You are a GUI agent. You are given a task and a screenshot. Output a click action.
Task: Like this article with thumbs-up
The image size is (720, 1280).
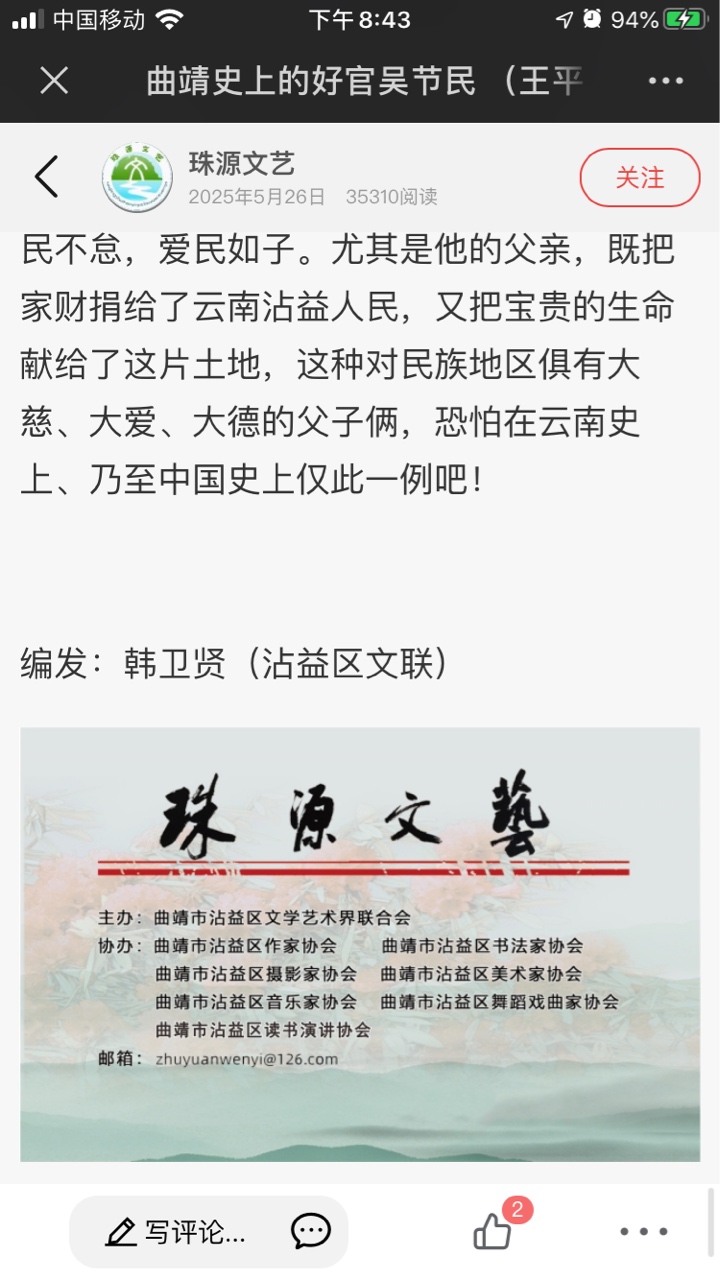(493, 1232)
